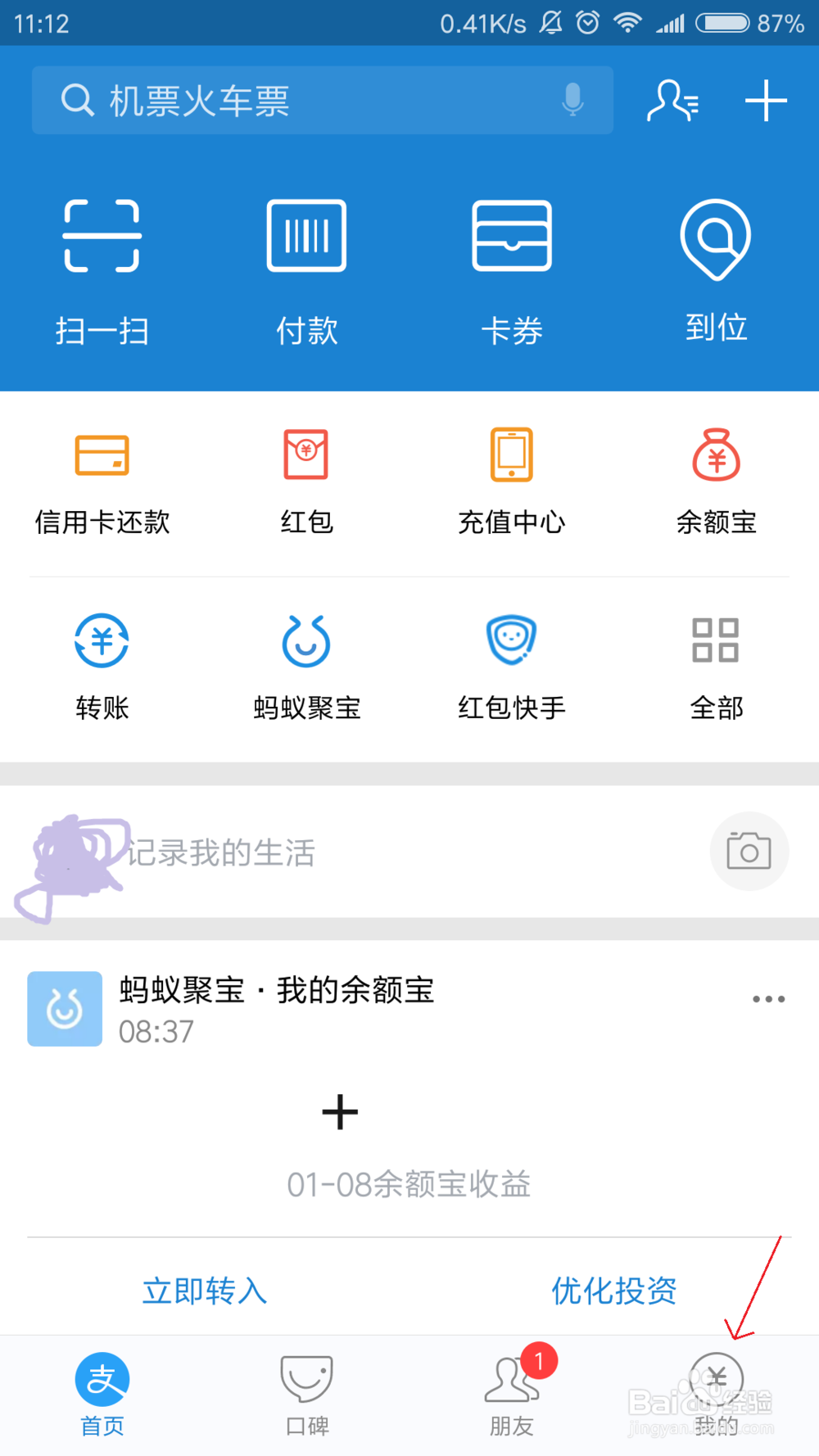Viewport: 819px width, 1456px height.
Task: Open 到位 service
Action: pos(717,270)
